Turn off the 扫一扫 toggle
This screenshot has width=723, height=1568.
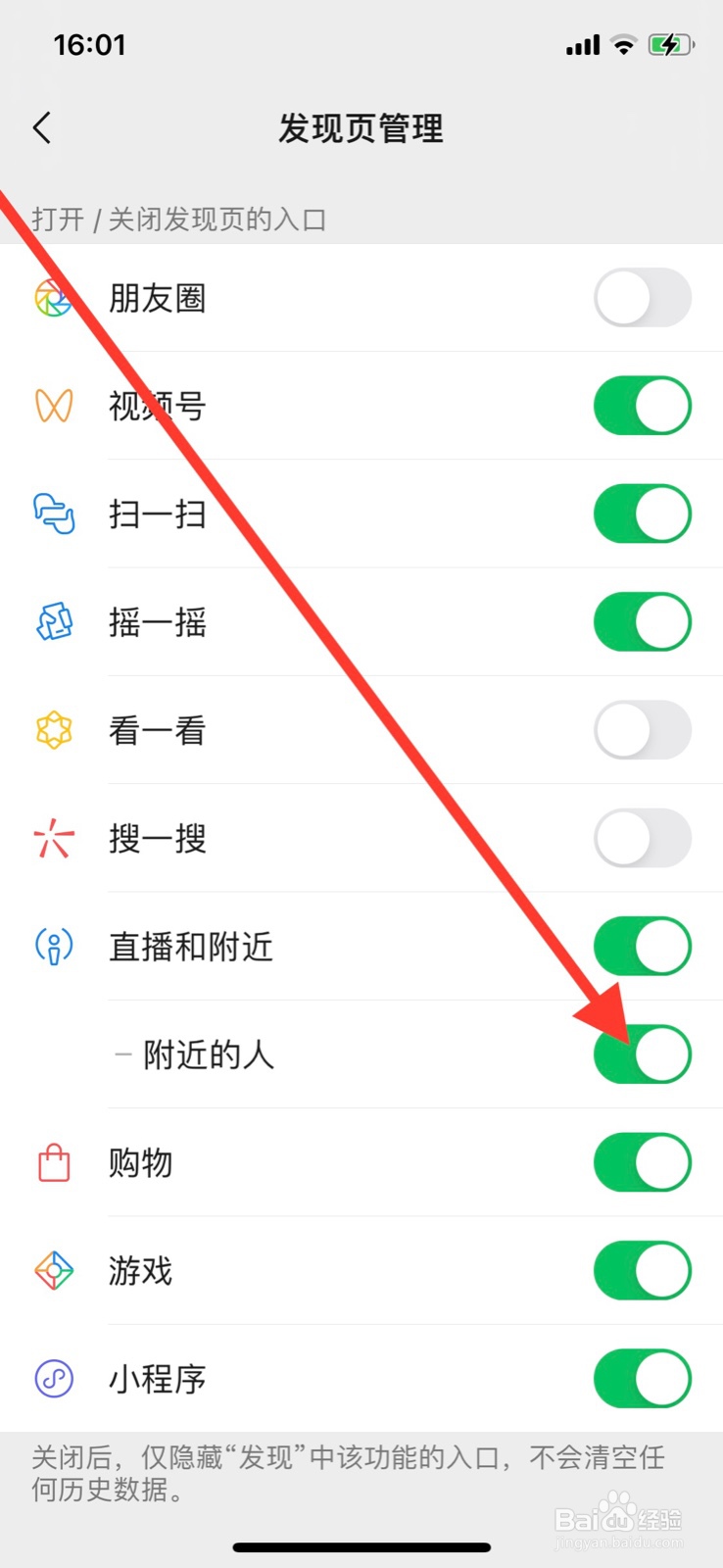point(642,514)
